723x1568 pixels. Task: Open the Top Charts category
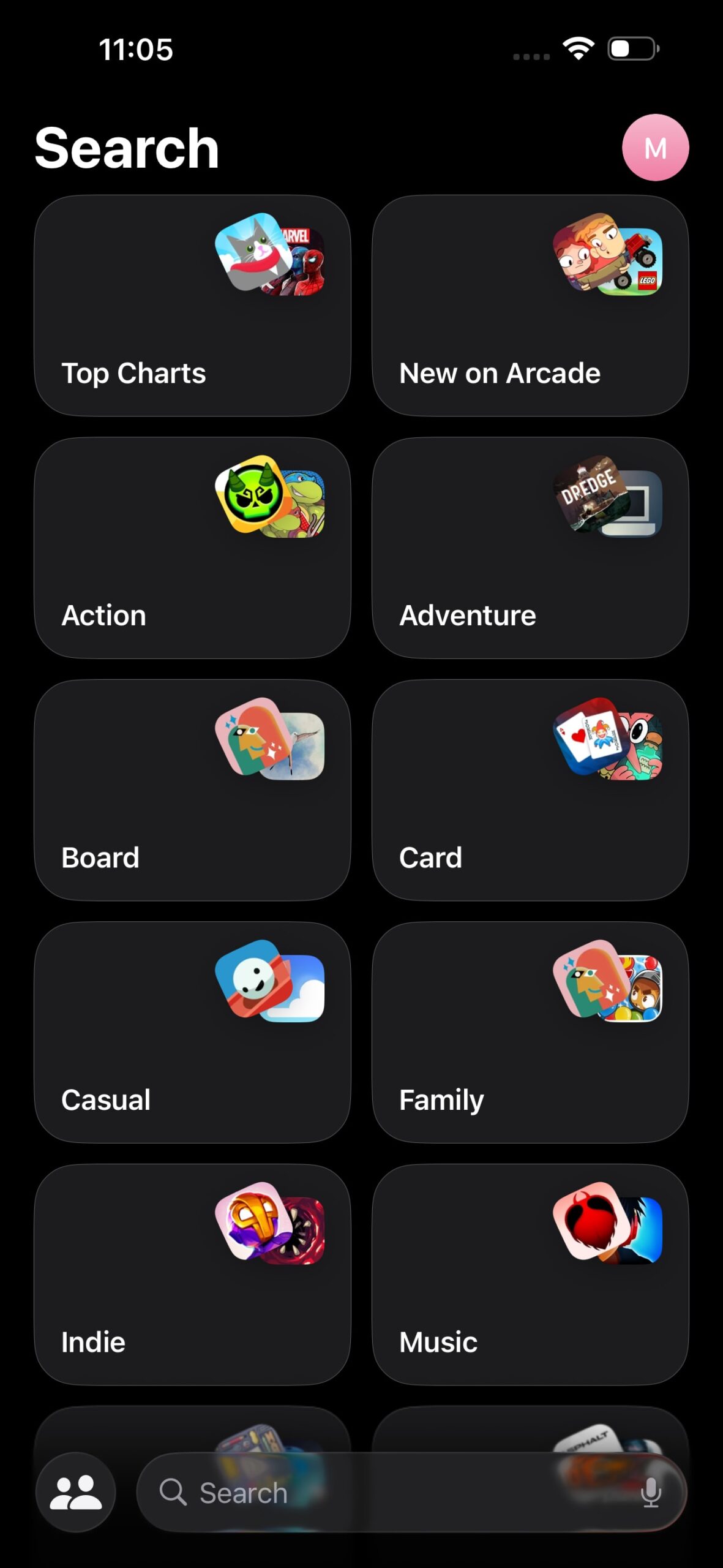pyautogui.click(x=193, y=306)
